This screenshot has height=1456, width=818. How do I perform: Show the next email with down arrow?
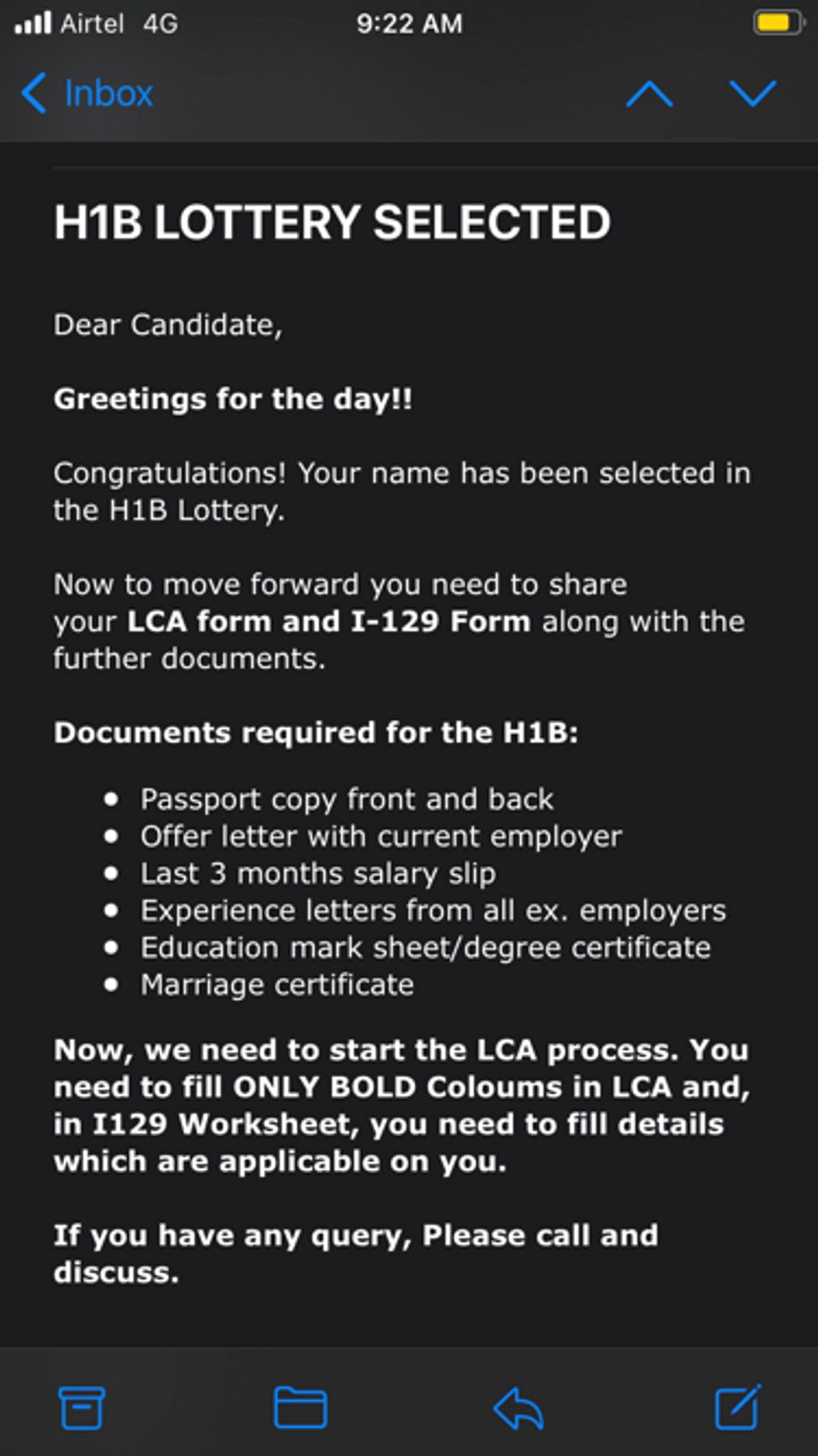[x=753, y=94]
